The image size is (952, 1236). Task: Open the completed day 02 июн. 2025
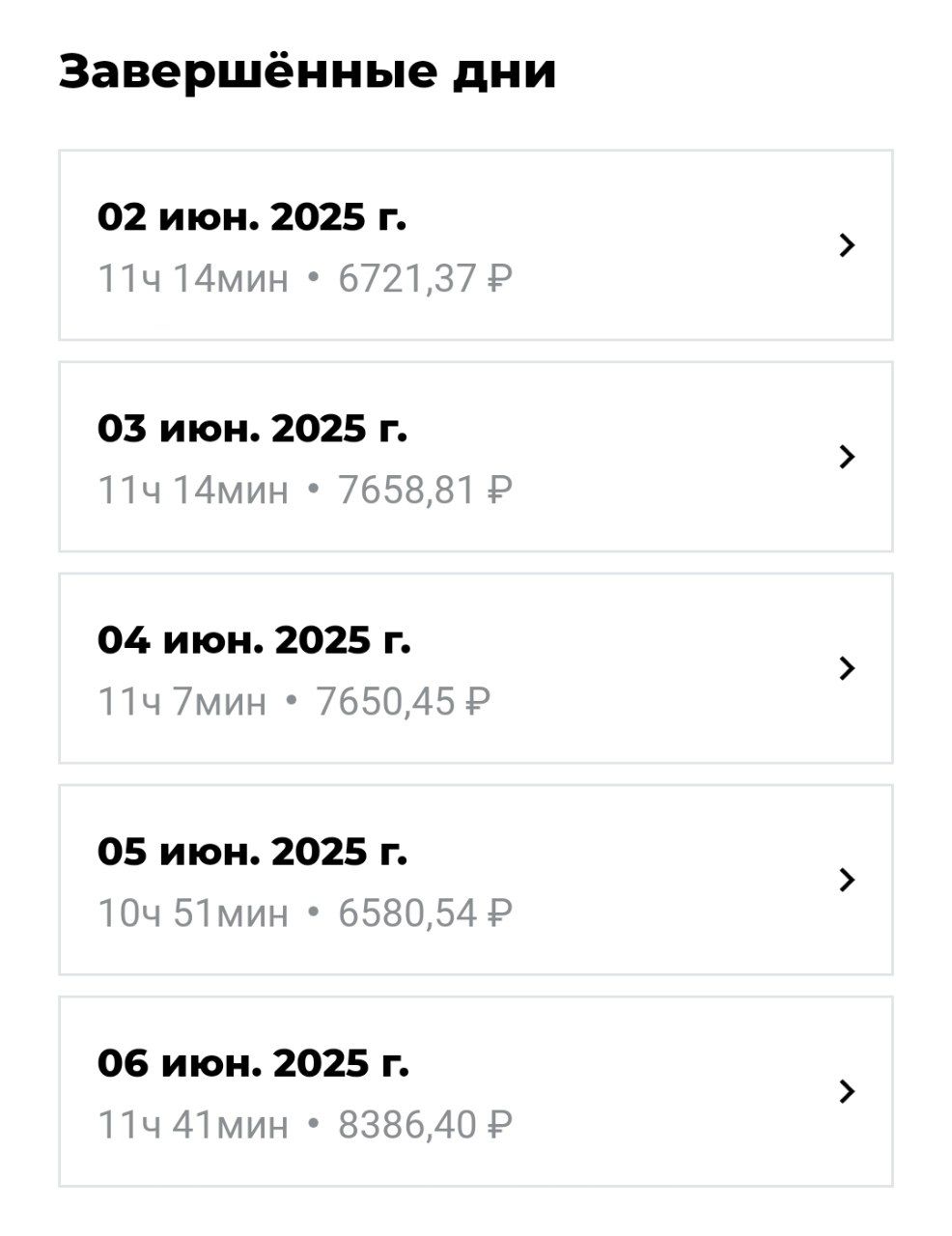475,245
